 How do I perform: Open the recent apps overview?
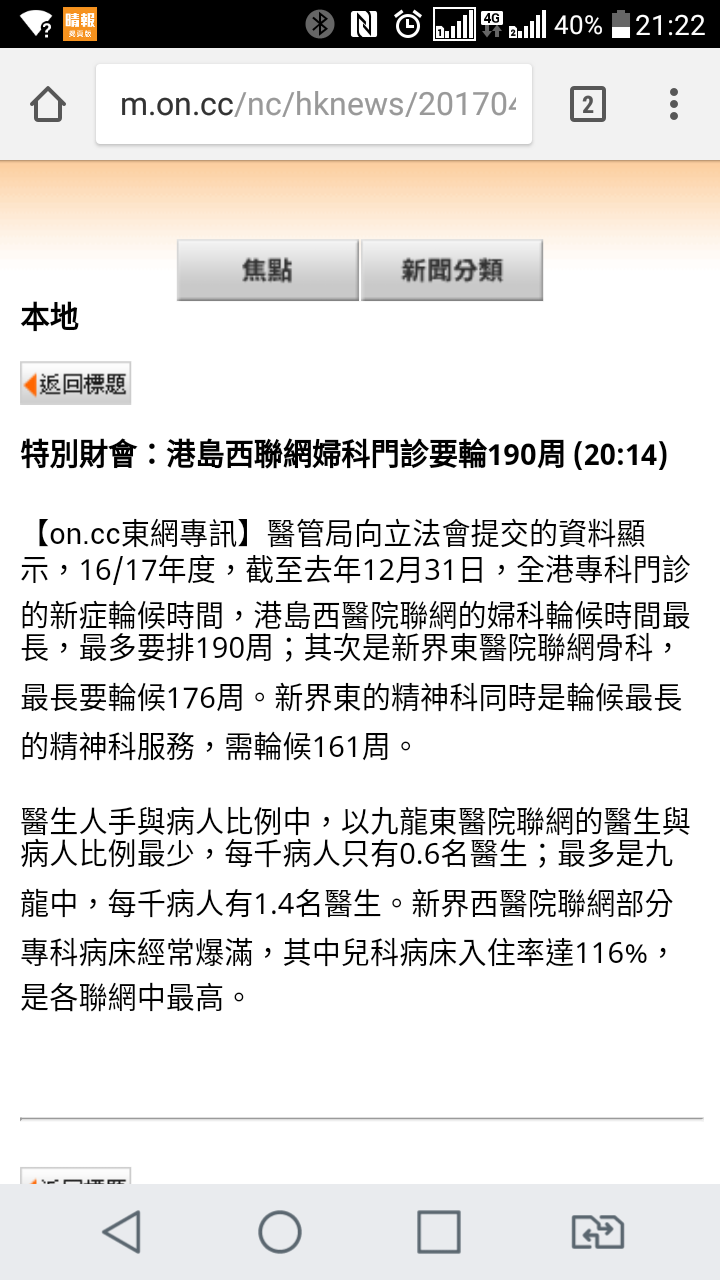point(438,1232)
